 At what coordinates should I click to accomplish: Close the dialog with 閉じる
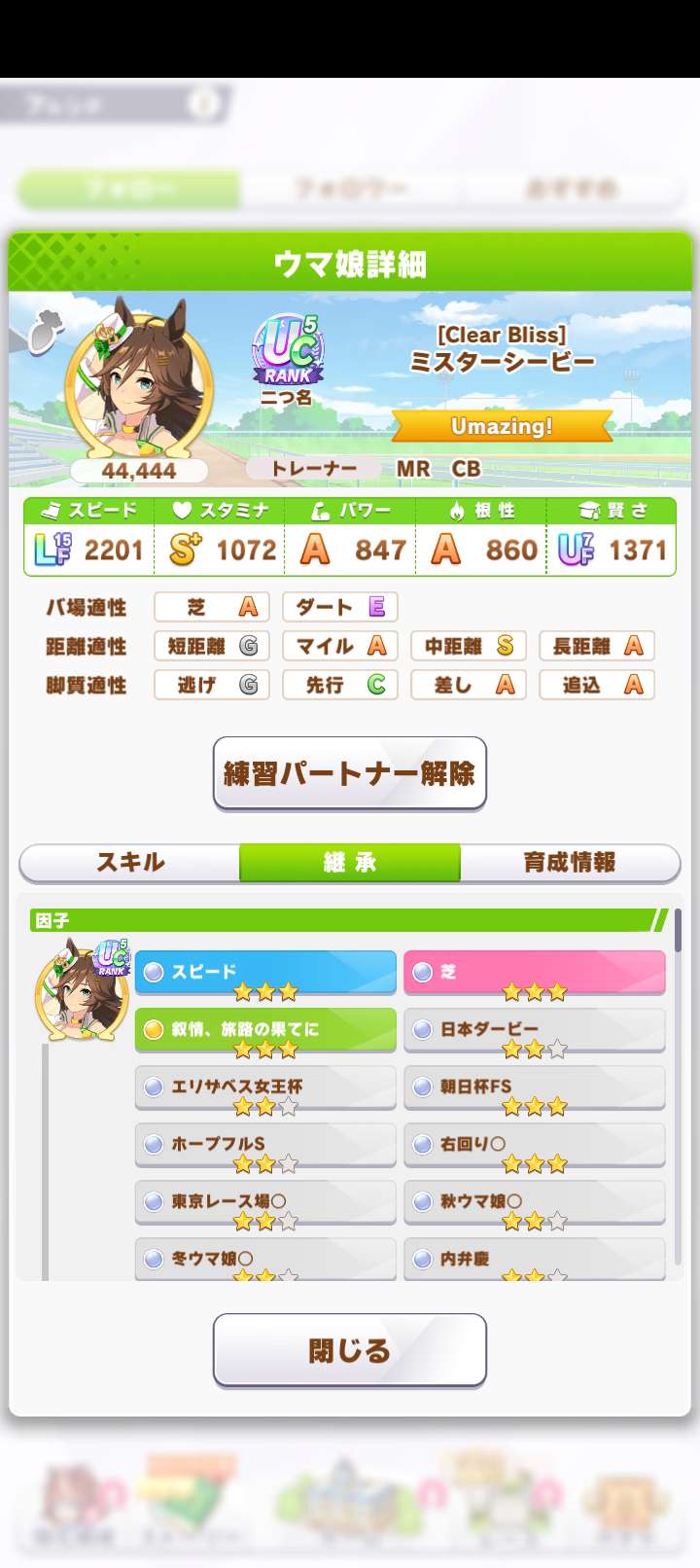tap(349, 1349)
